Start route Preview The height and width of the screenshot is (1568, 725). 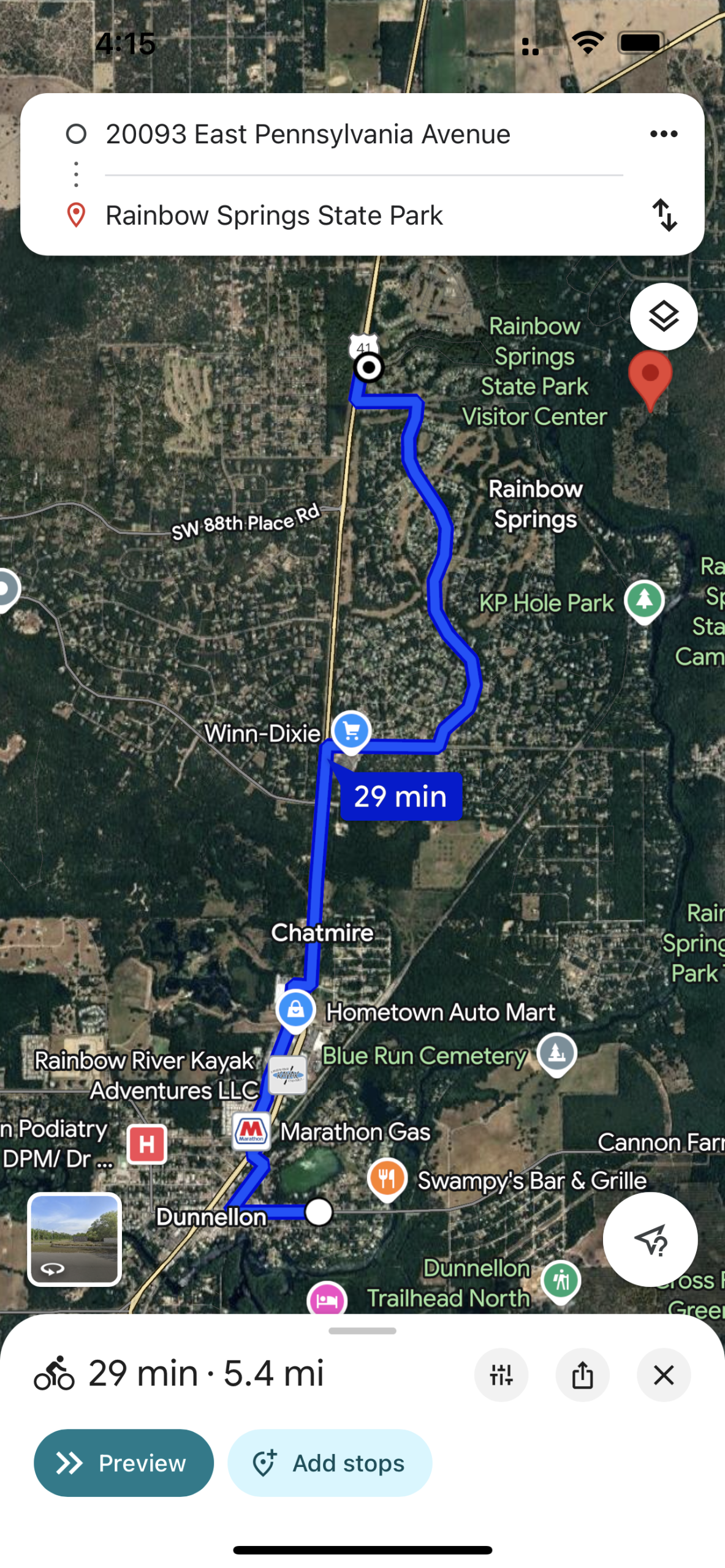(124, 1463)
